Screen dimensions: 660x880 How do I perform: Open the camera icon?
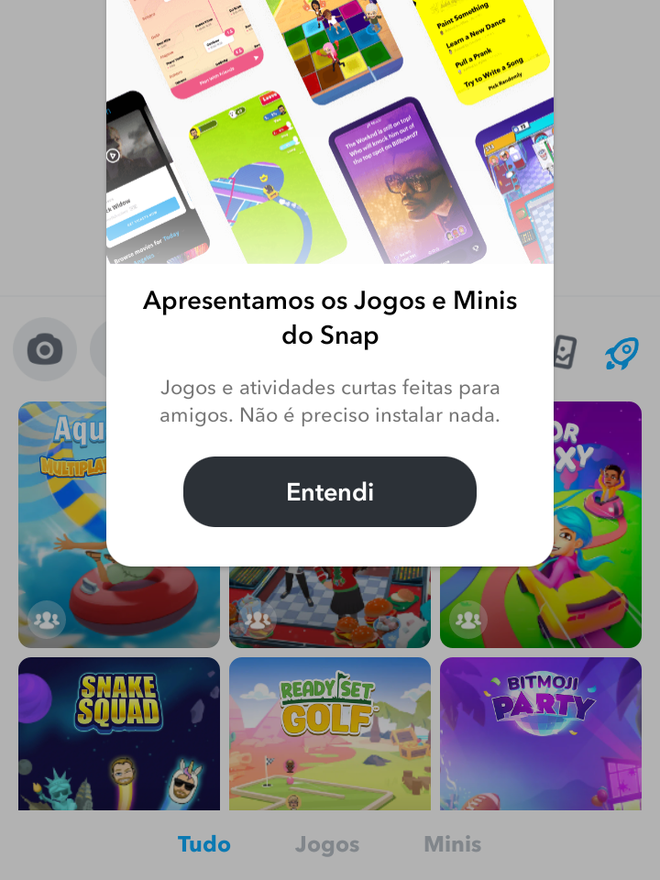[x=44, y=349]
